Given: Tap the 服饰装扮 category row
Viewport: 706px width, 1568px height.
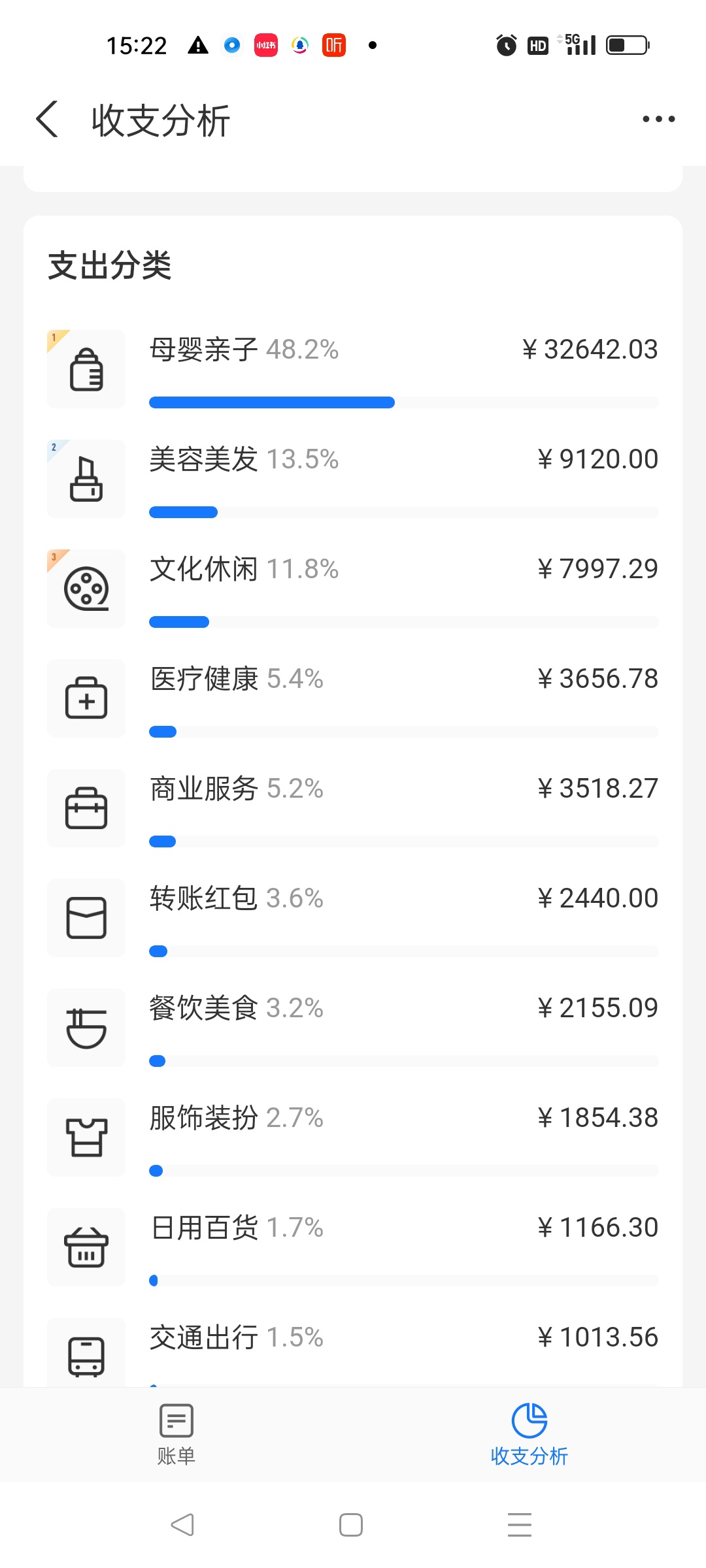Looking at the screenshot, I should point(353,1137).
